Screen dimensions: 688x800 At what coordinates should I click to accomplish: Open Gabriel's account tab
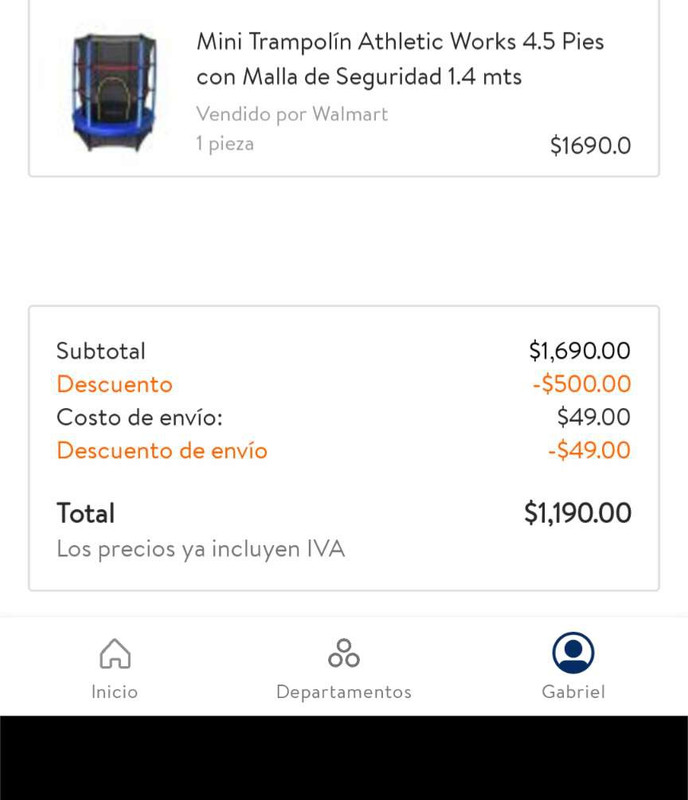[573, 666]
